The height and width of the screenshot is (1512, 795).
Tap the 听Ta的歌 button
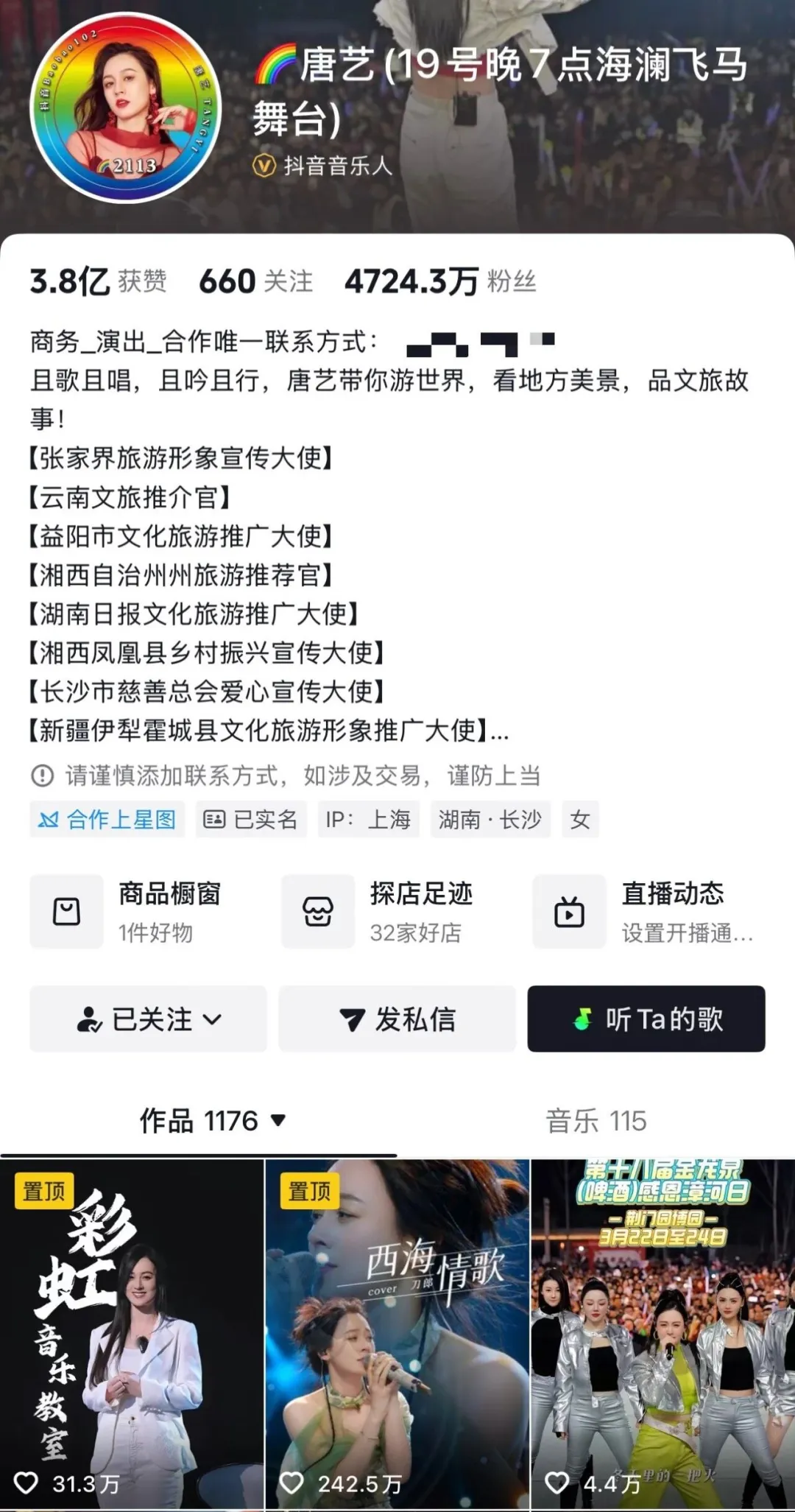click(x=646, y=1019)
